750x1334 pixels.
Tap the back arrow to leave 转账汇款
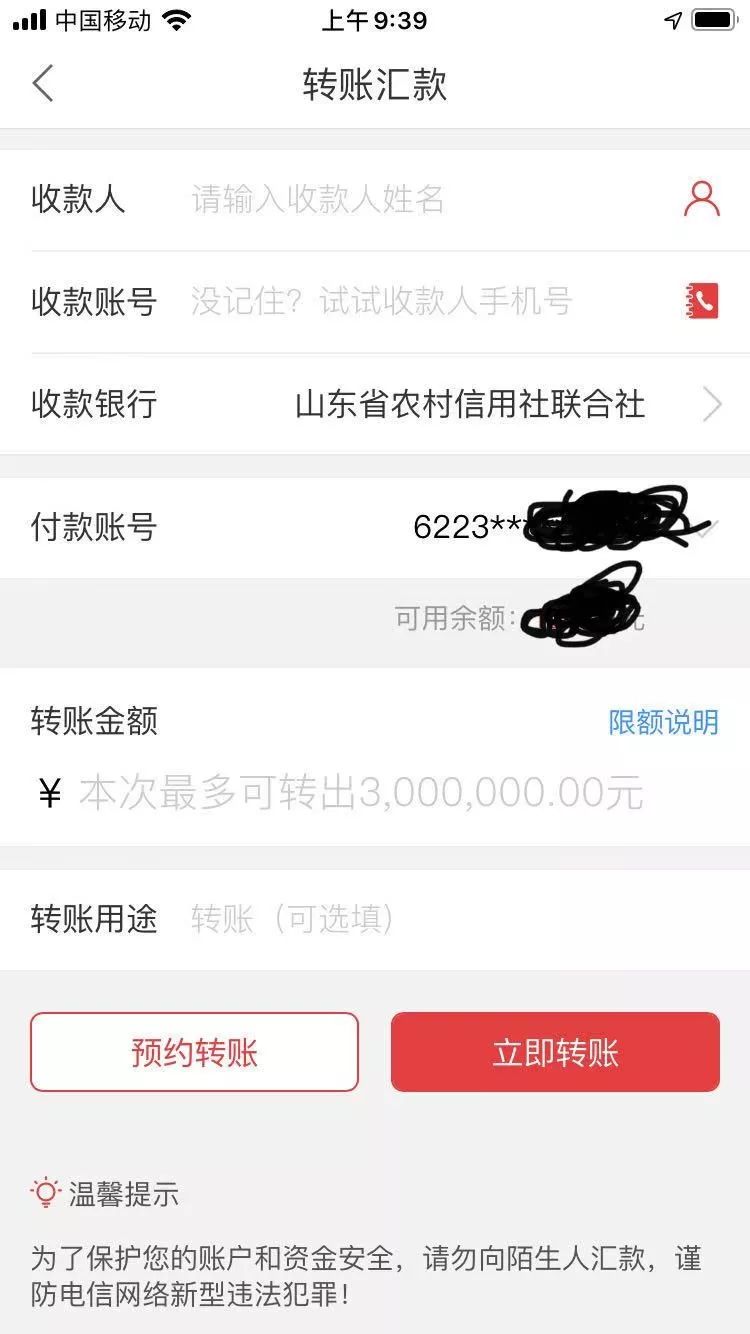[x=42, y=85]
